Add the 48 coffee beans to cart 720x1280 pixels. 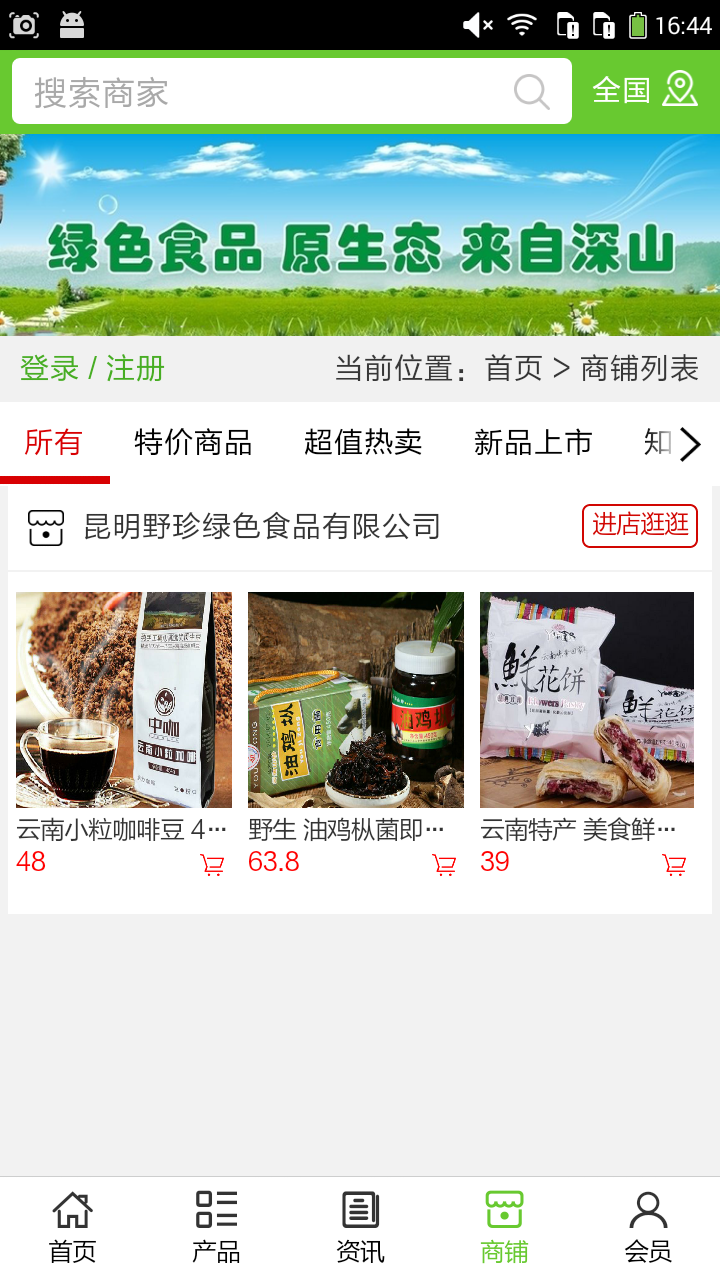click(212, 865)
